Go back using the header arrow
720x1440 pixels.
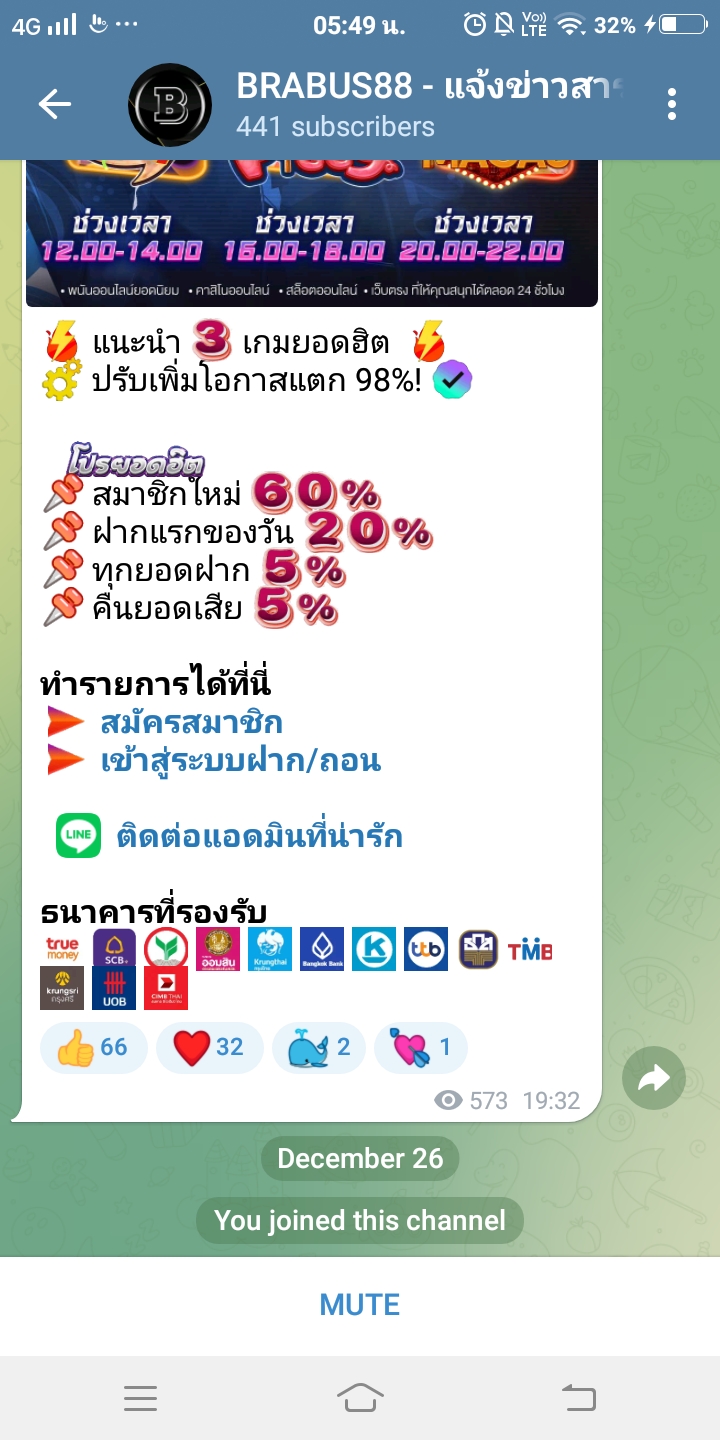[x=55, y=104]
